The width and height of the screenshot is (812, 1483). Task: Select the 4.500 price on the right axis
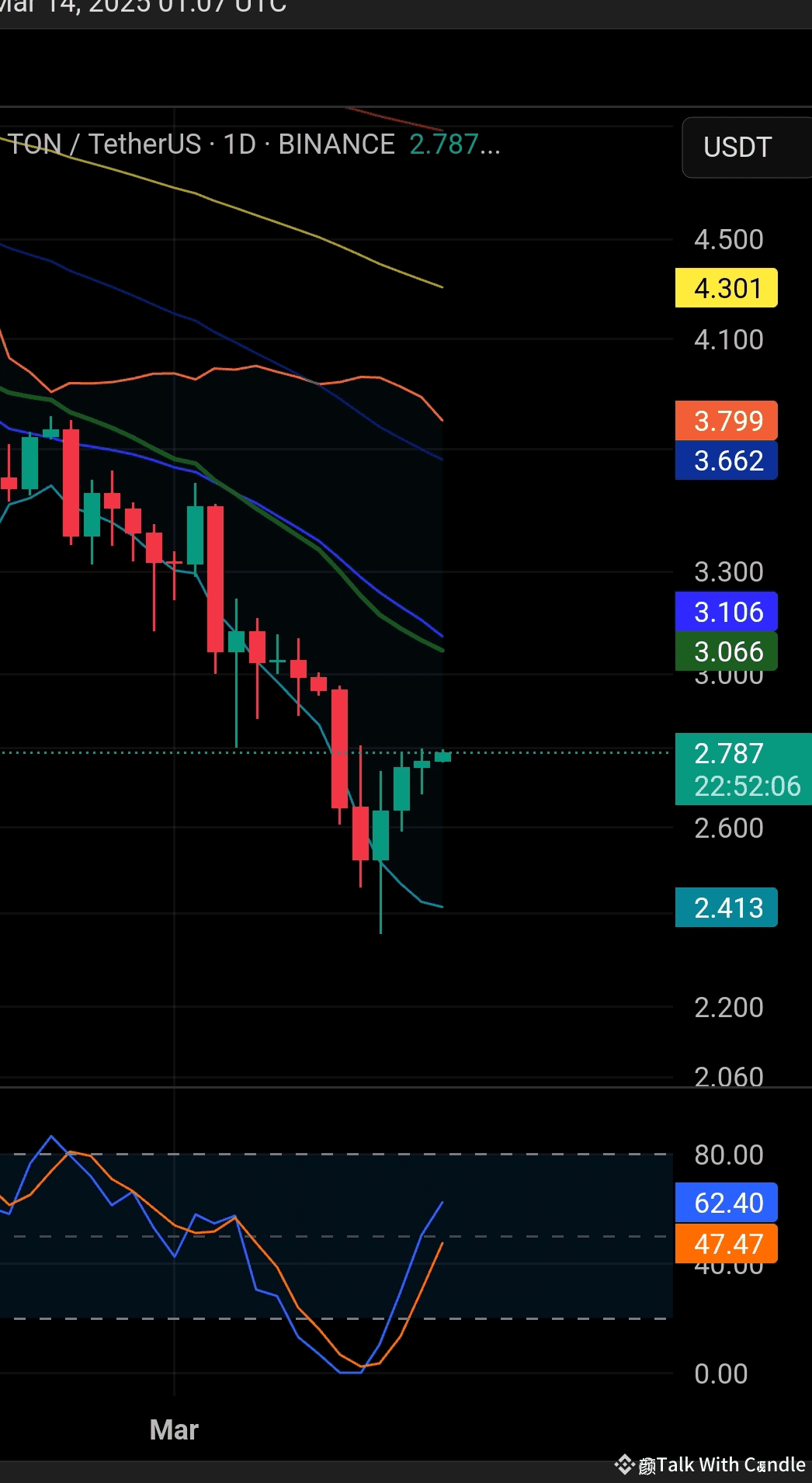pyautogui.click(x=727, y=239)
